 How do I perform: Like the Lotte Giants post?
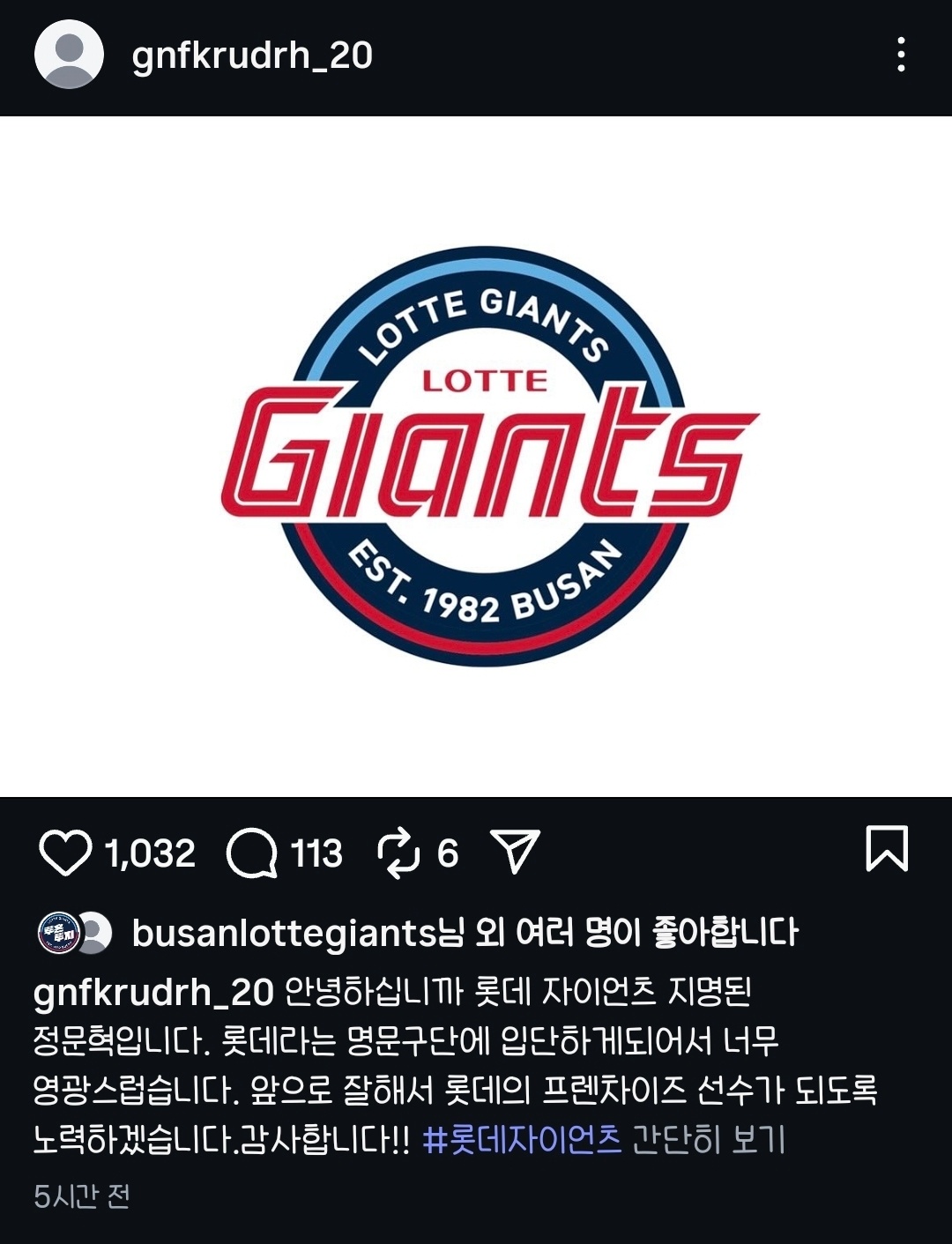click(65, 853)
